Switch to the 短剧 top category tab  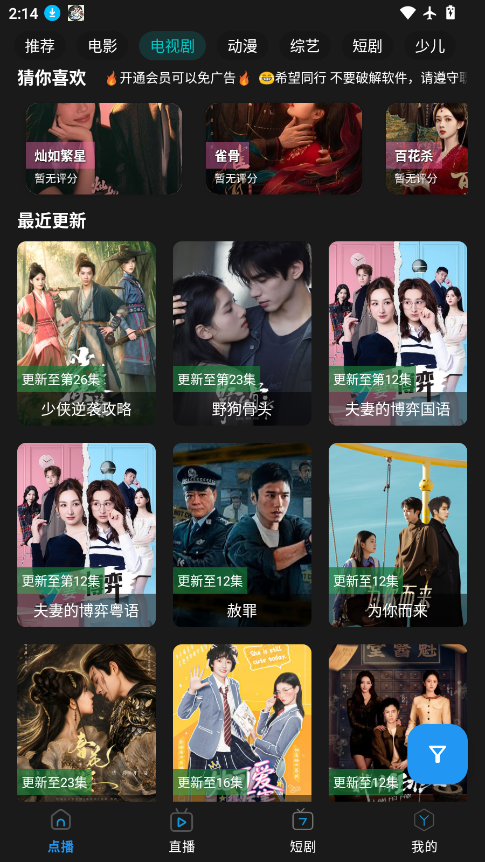tap(367, 46)
